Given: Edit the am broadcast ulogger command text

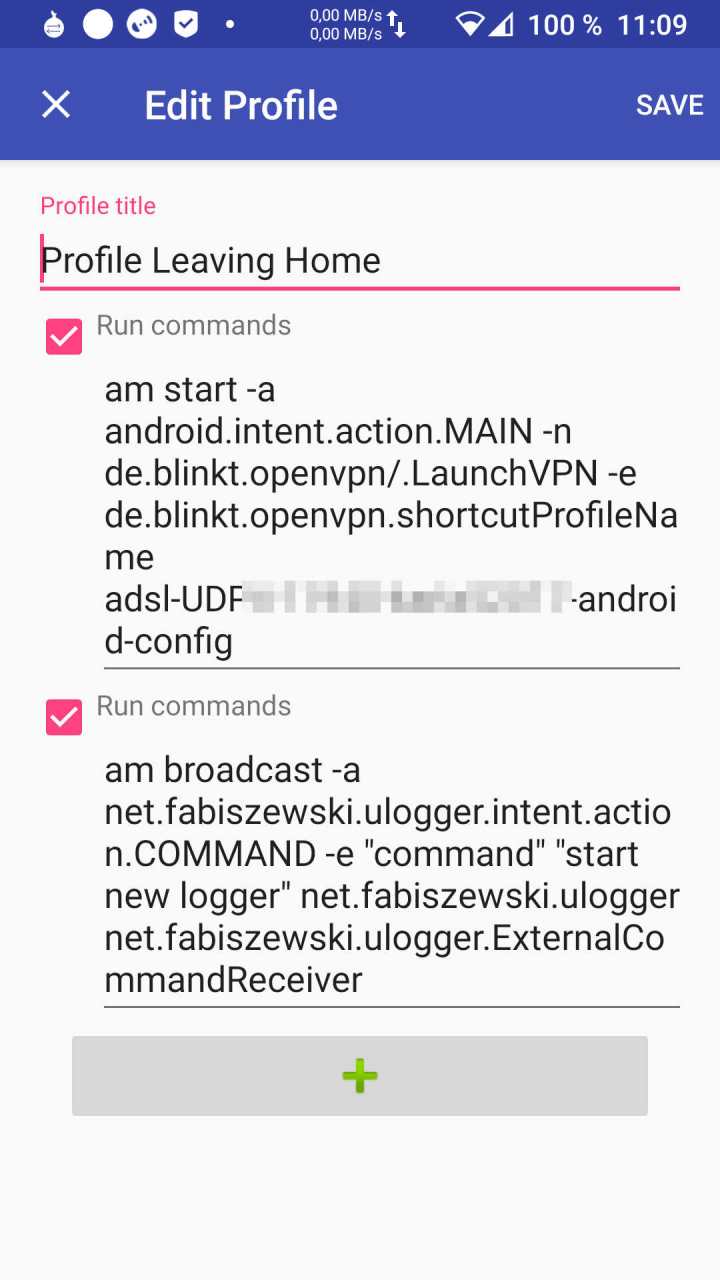Looking at the screenshot, I should 390,875.
